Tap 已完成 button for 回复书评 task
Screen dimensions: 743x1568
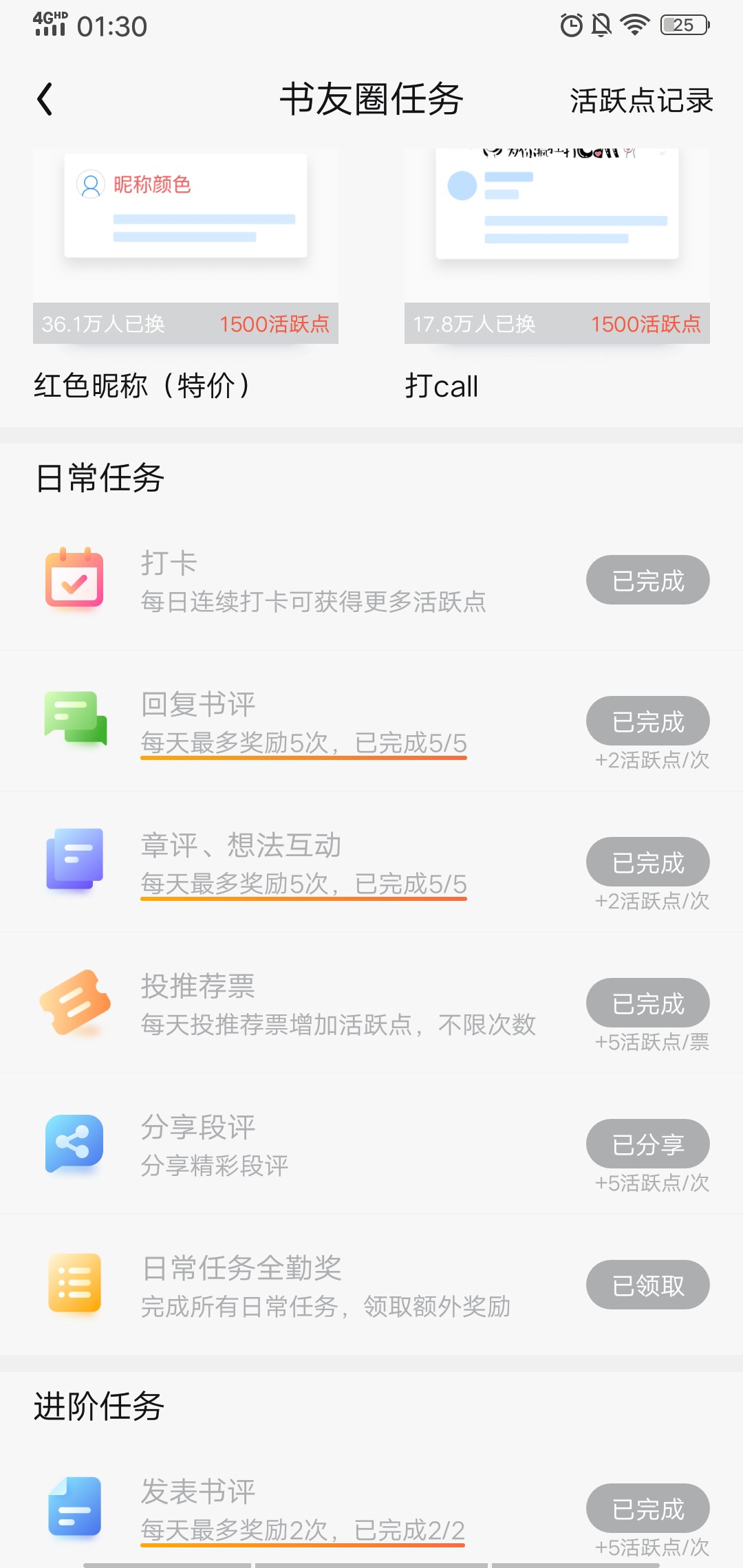click(648, 721)
